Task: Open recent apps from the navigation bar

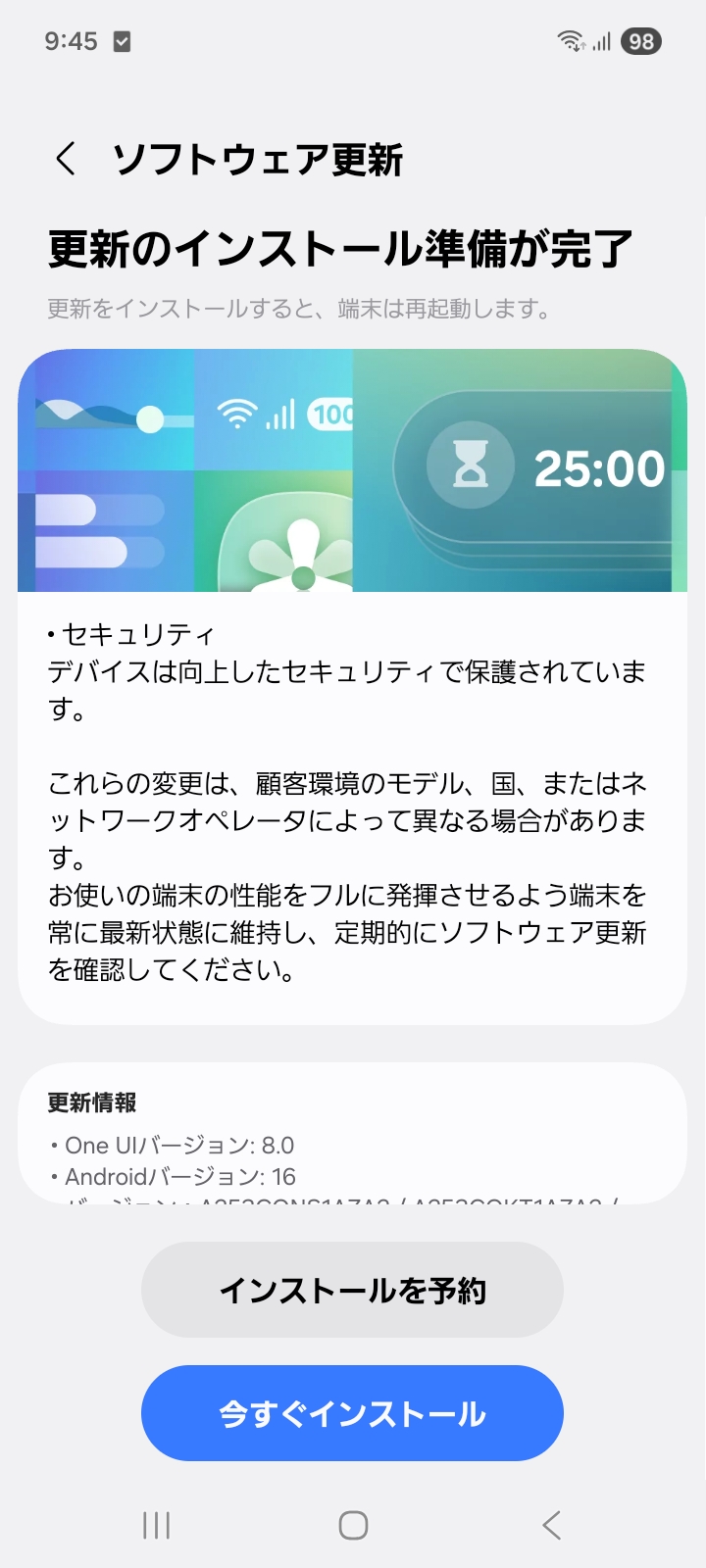Action: (x=156, y=1525)
